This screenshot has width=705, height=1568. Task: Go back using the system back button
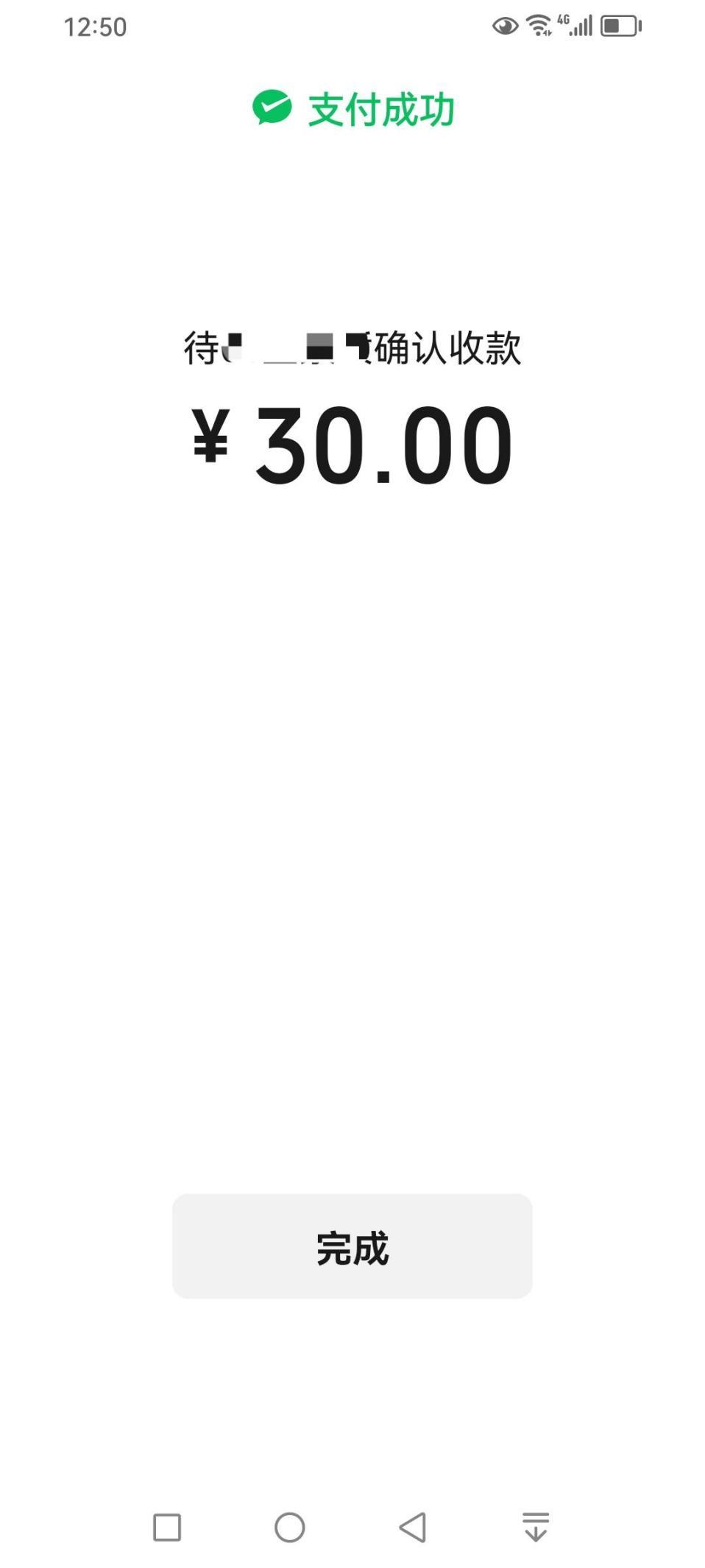[x=413, y=1528]
